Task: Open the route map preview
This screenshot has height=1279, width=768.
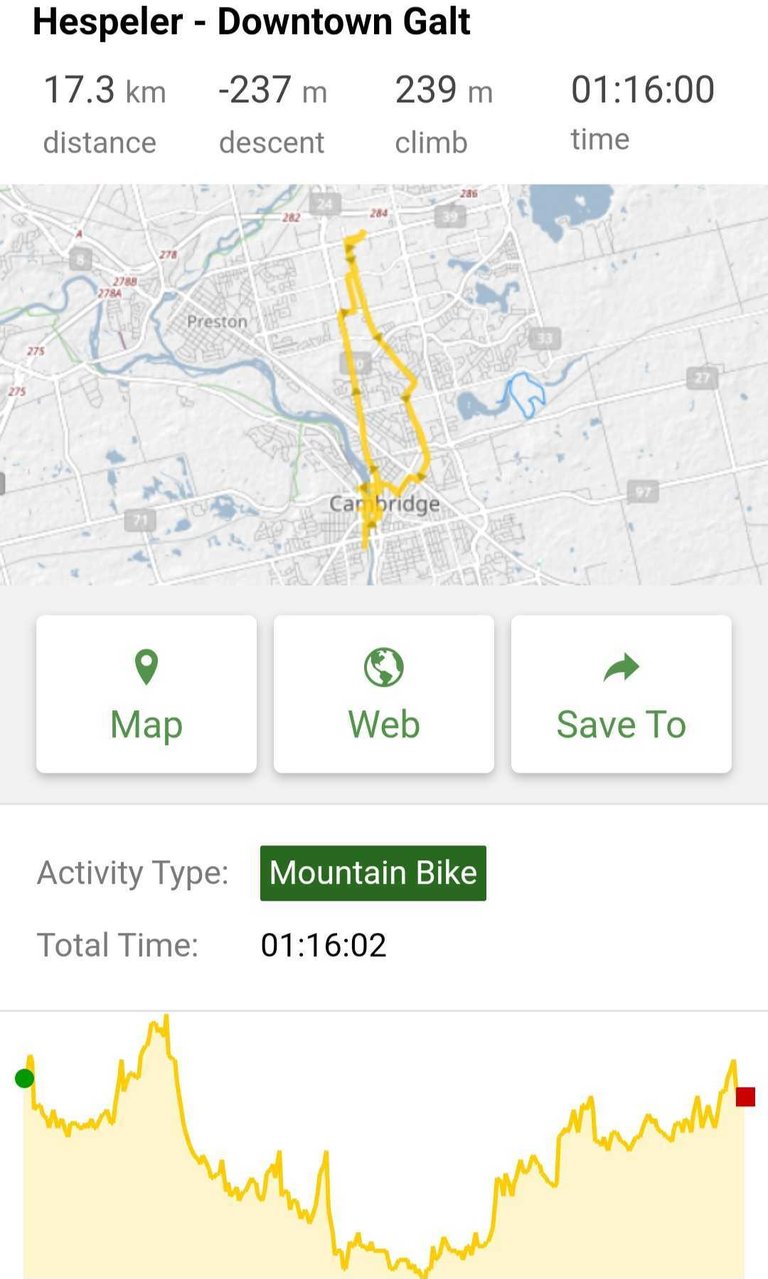Action: click(x=384, y=385)
